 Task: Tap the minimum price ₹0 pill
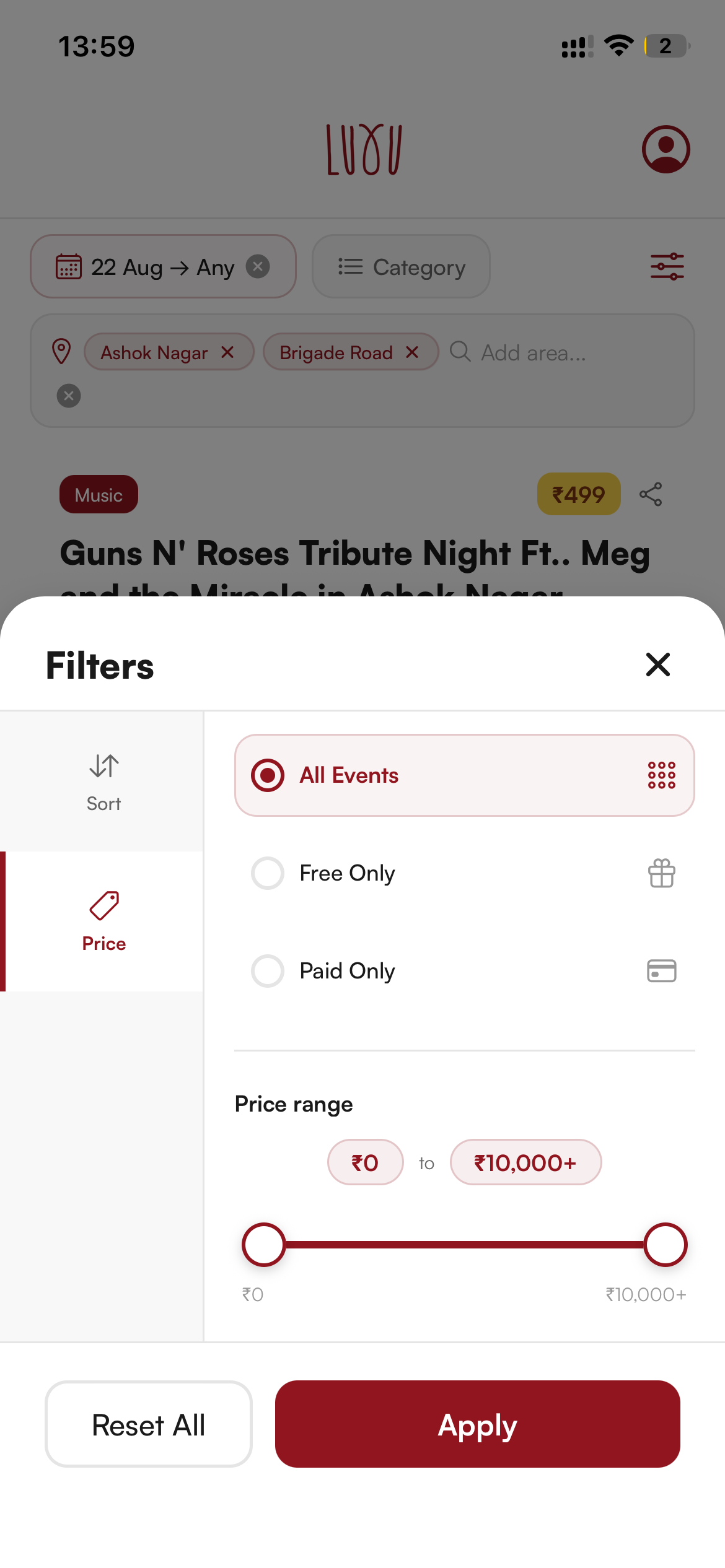click(366, 1162)
